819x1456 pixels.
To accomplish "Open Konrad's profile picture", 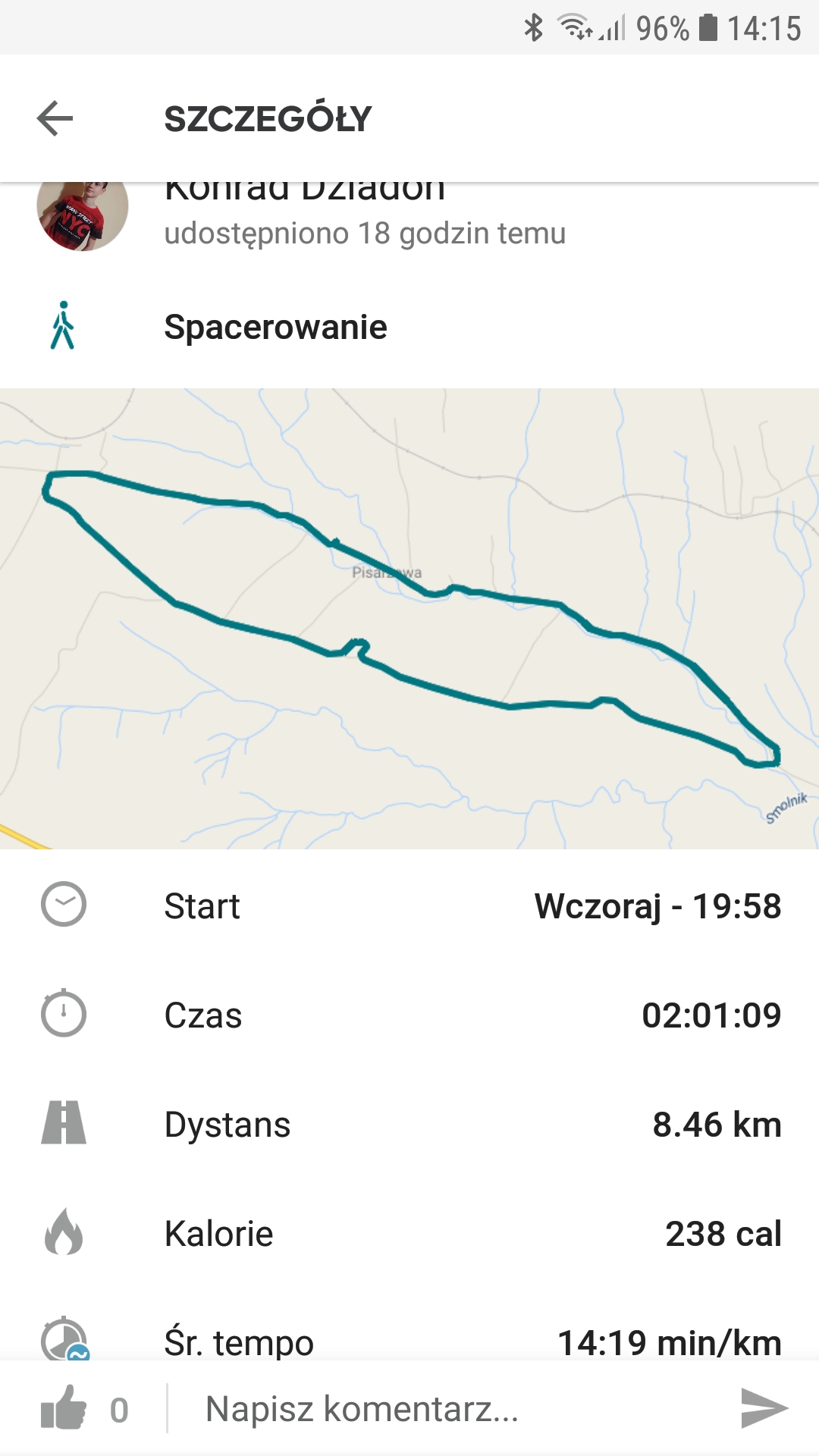I will coord(82,215).
